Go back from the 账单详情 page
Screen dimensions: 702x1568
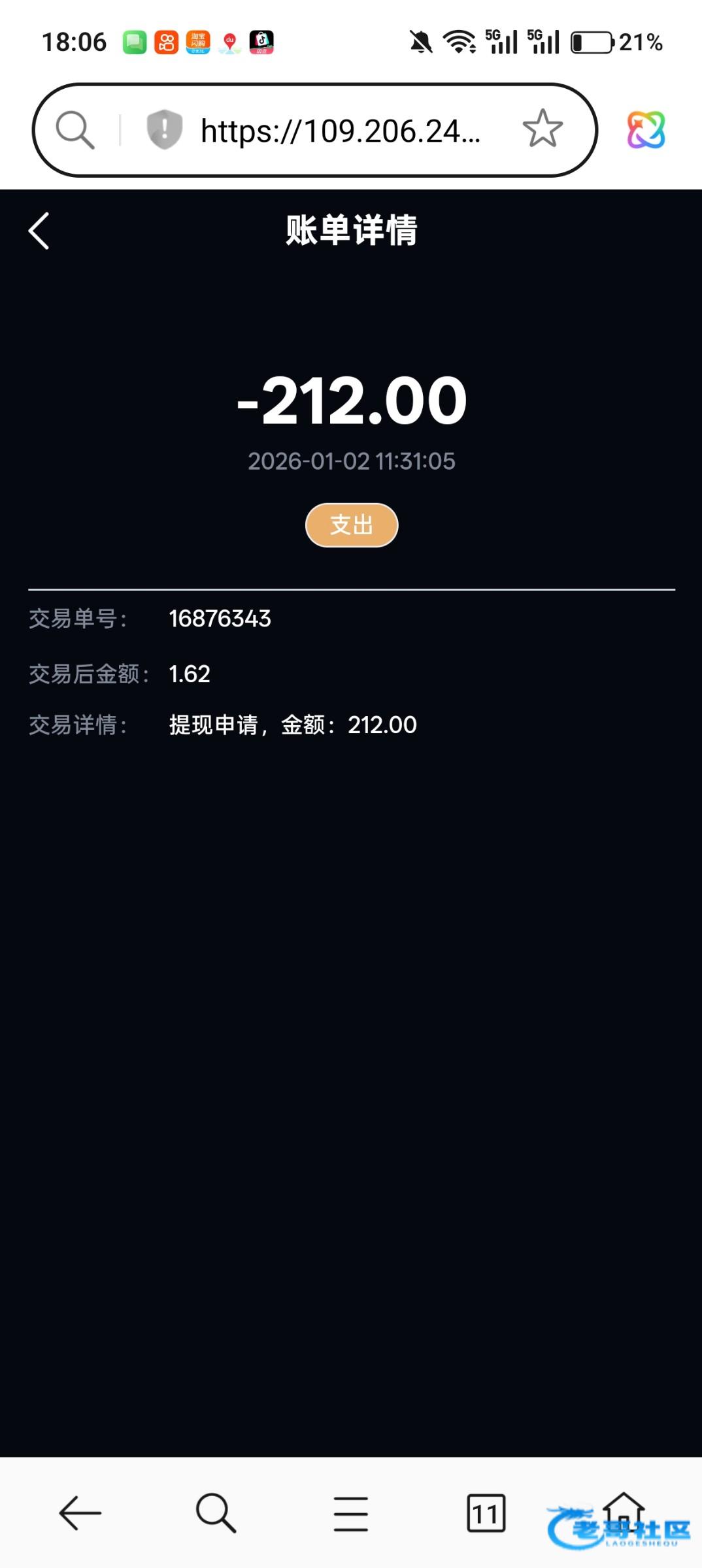(x=39, y=231)
